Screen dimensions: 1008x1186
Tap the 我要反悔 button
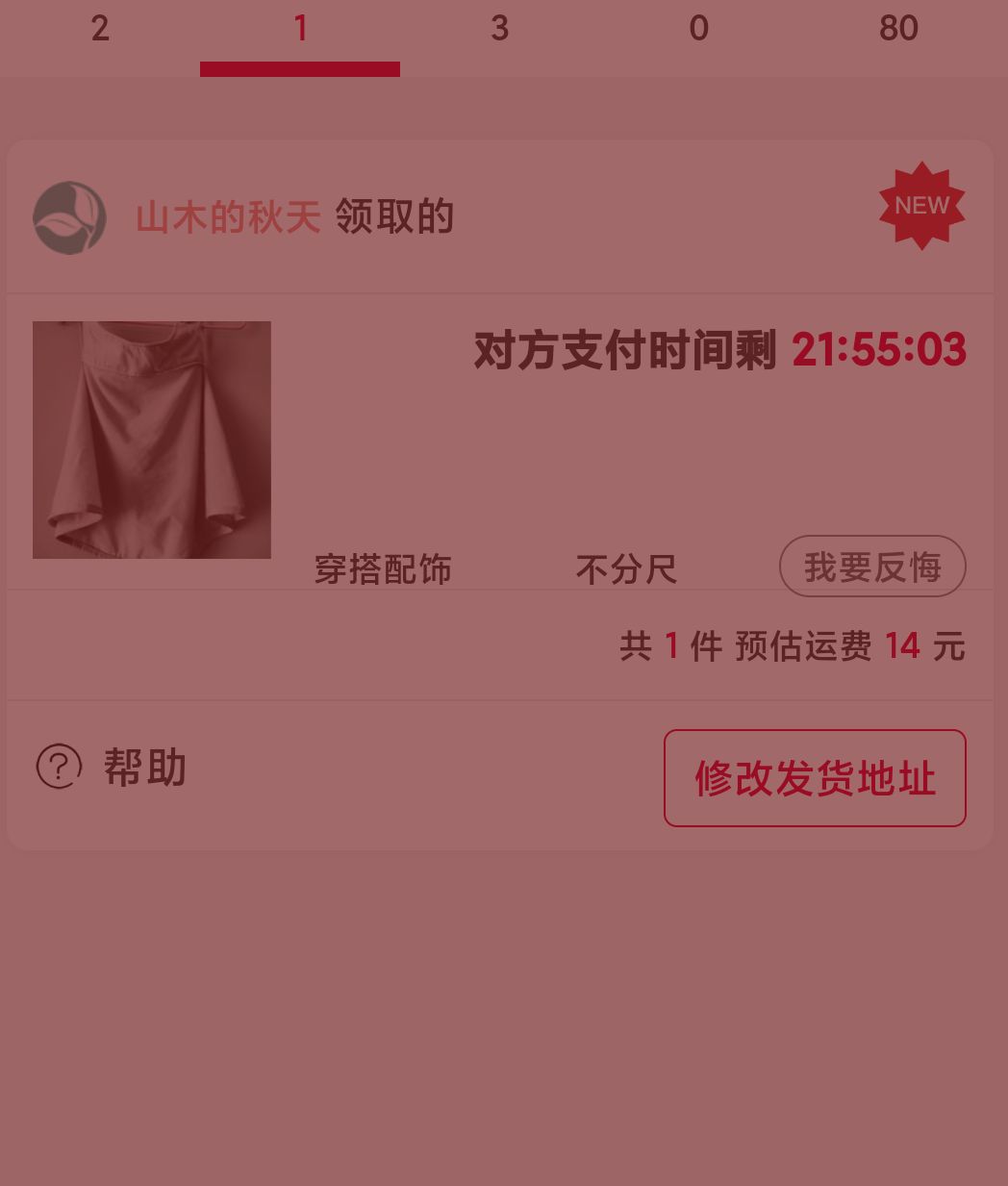pos(872,567)
